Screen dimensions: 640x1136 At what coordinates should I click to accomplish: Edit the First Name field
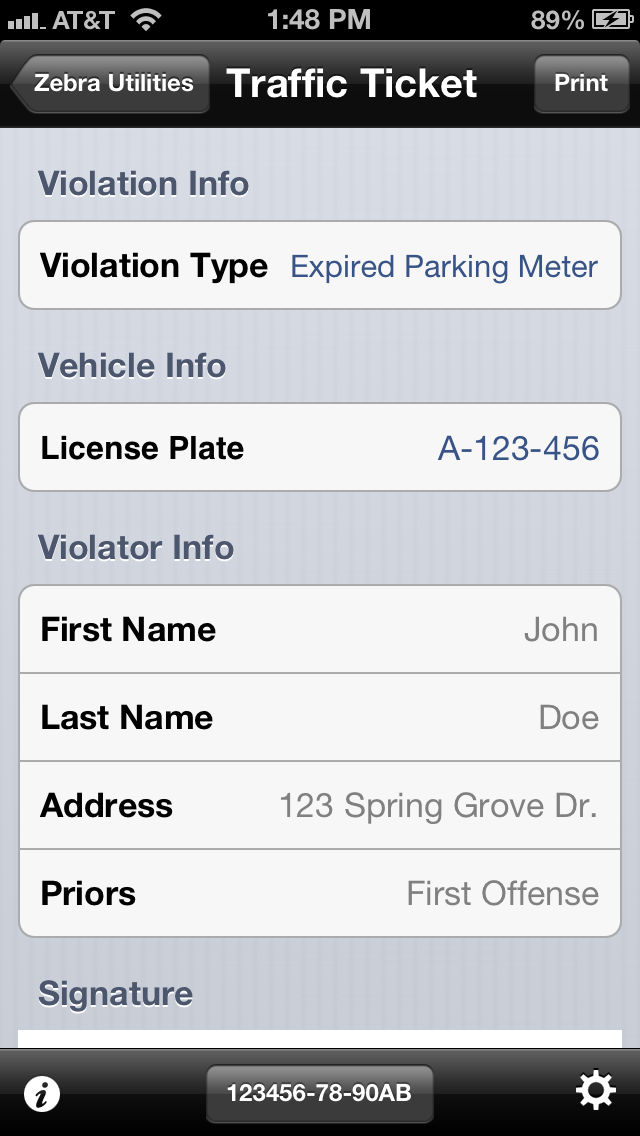coord(320,630)
